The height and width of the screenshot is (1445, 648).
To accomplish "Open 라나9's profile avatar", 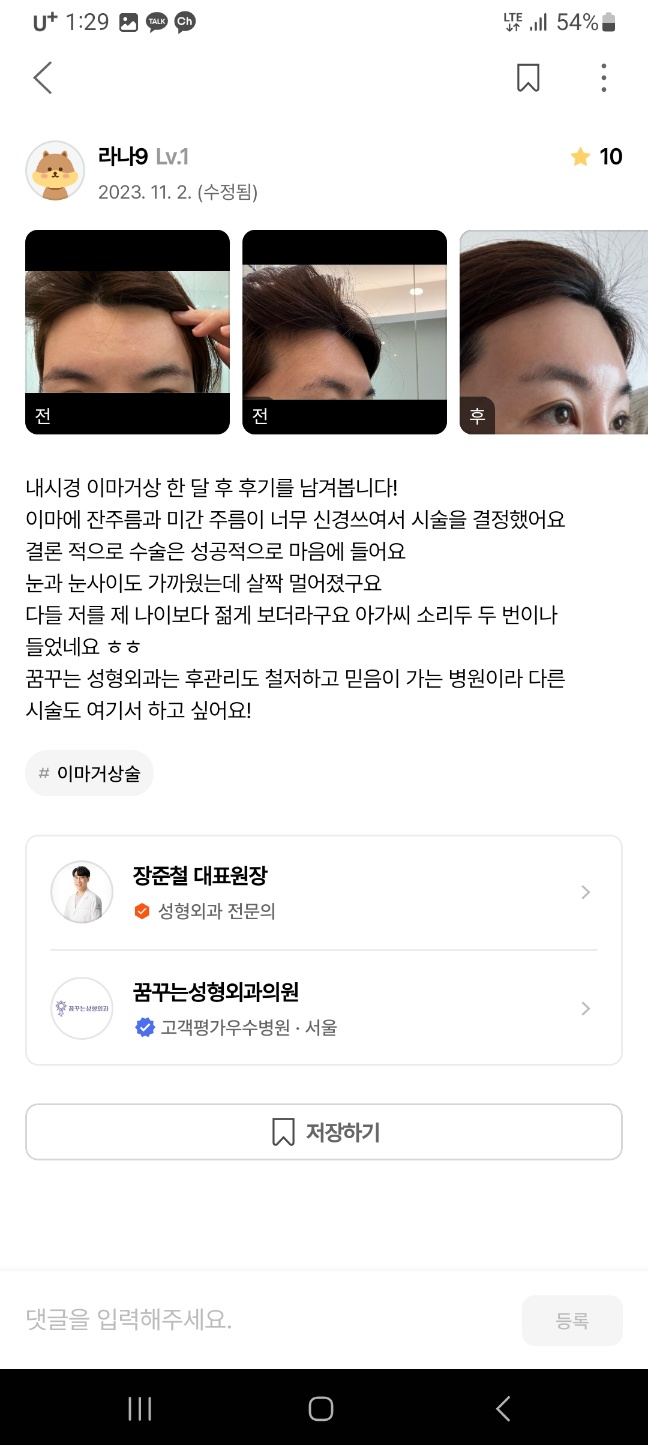I will point(55,171).
